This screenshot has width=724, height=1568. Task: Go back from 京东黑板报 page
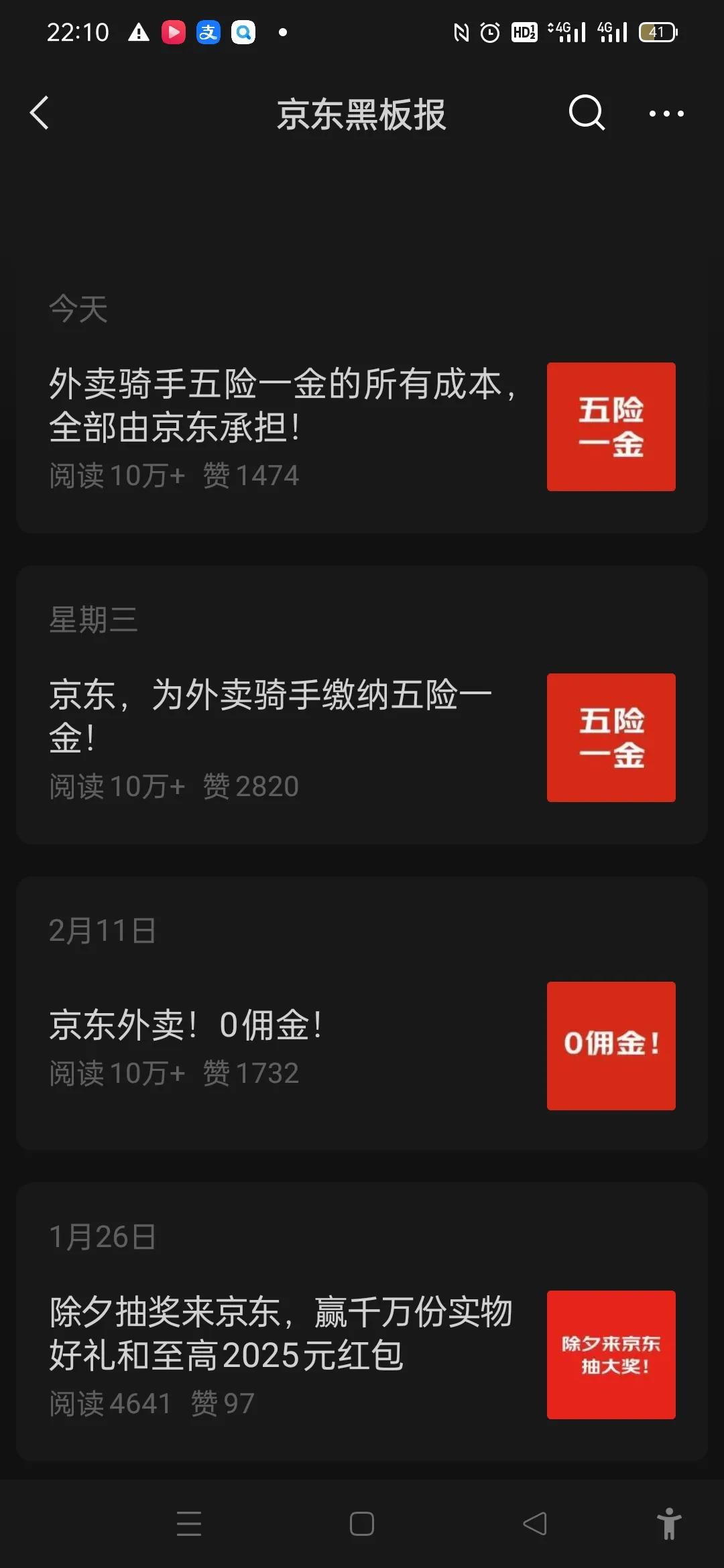[40, 113]
